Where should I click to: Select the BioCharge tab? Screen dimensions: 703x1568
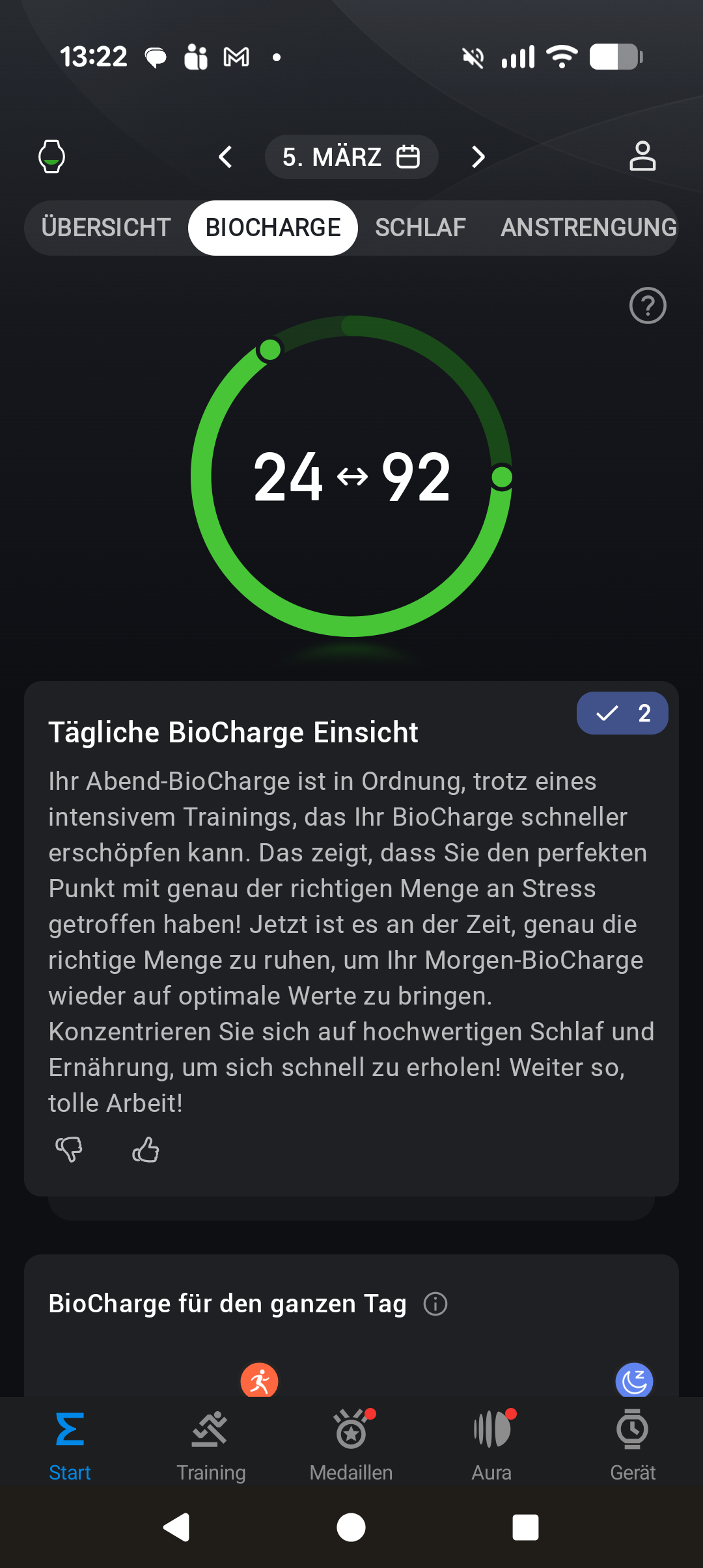pyautogui.click(x=273, y=228)
